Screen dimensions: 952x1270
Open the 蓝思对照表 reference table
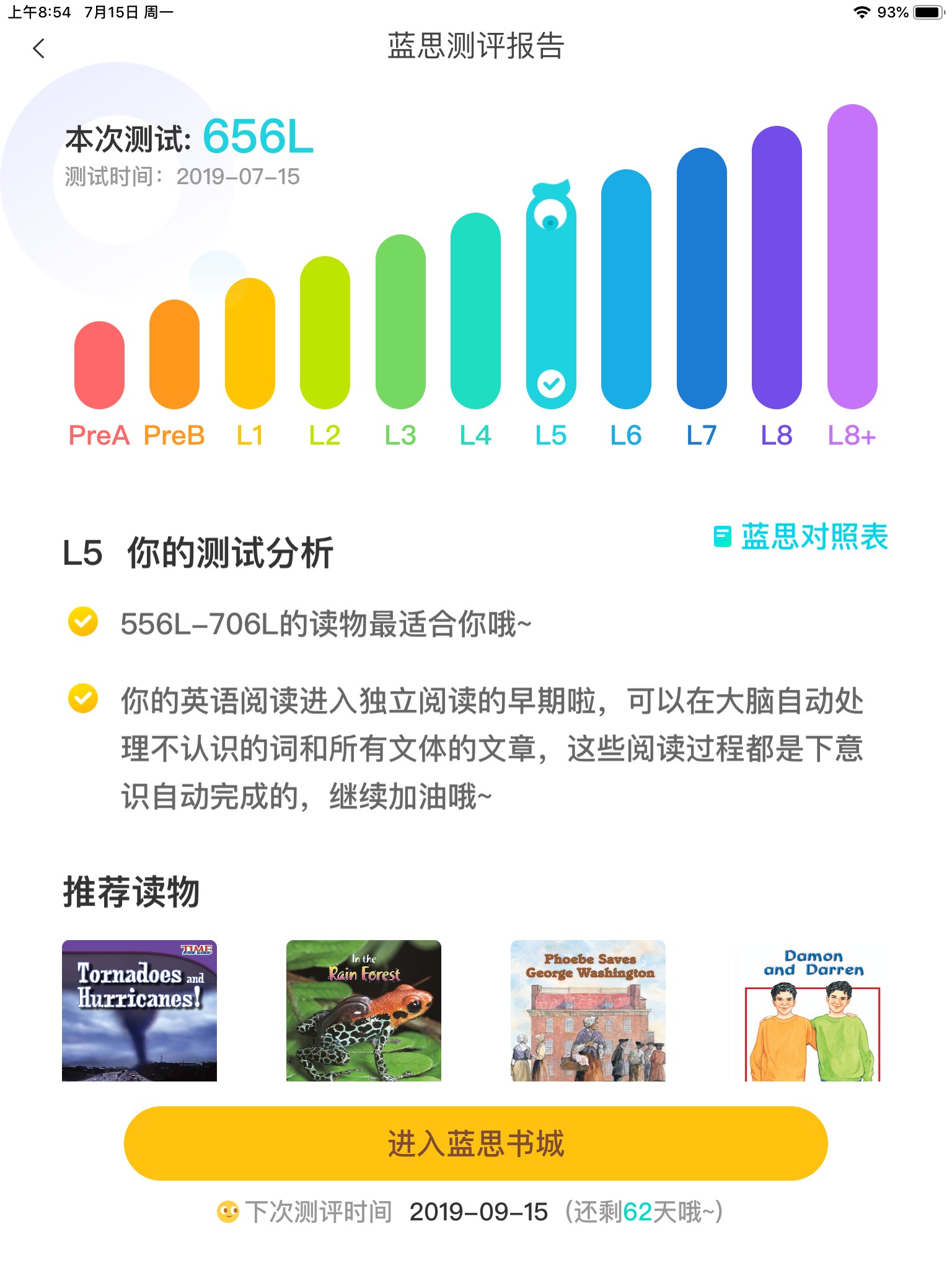pyautogui.click(x=801, y=536)
